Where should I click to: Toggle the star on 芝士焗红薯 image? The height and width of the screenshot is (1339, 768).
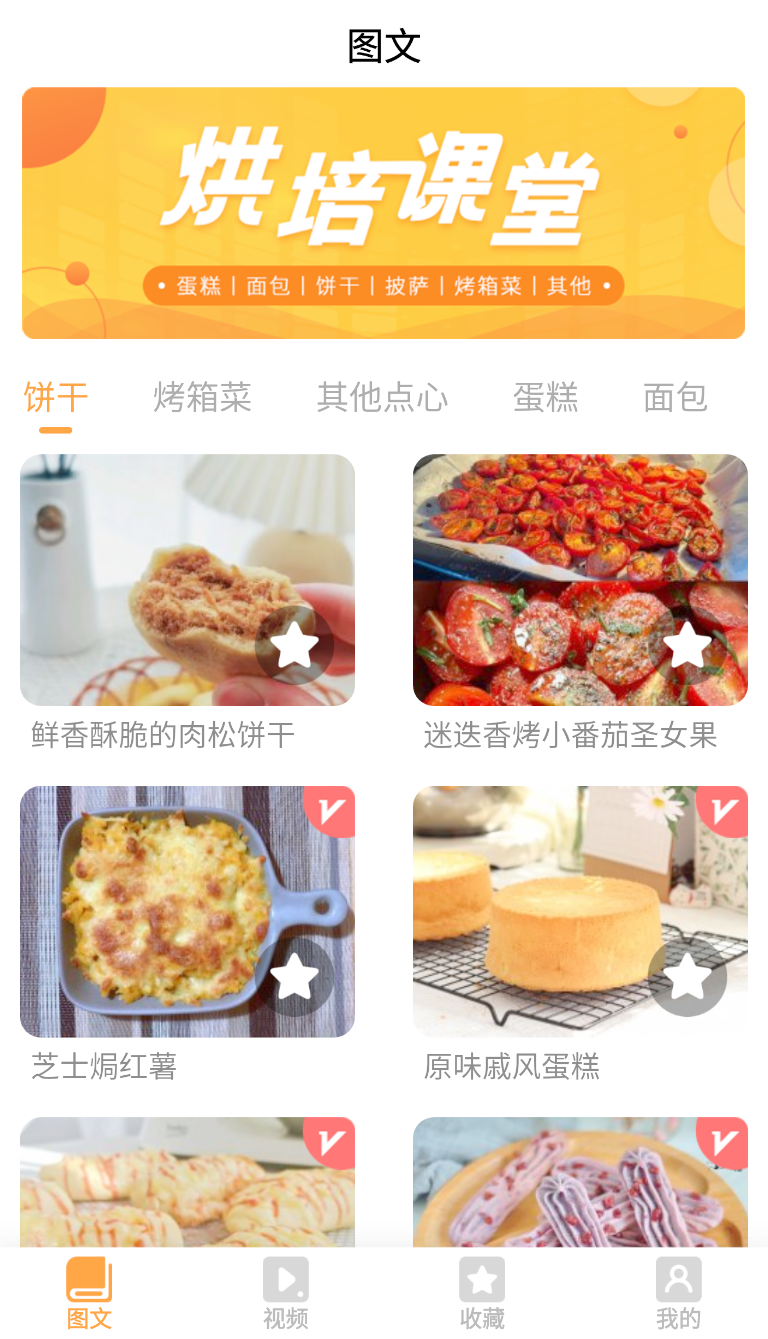pyautogui.click(x=294, y=977)
